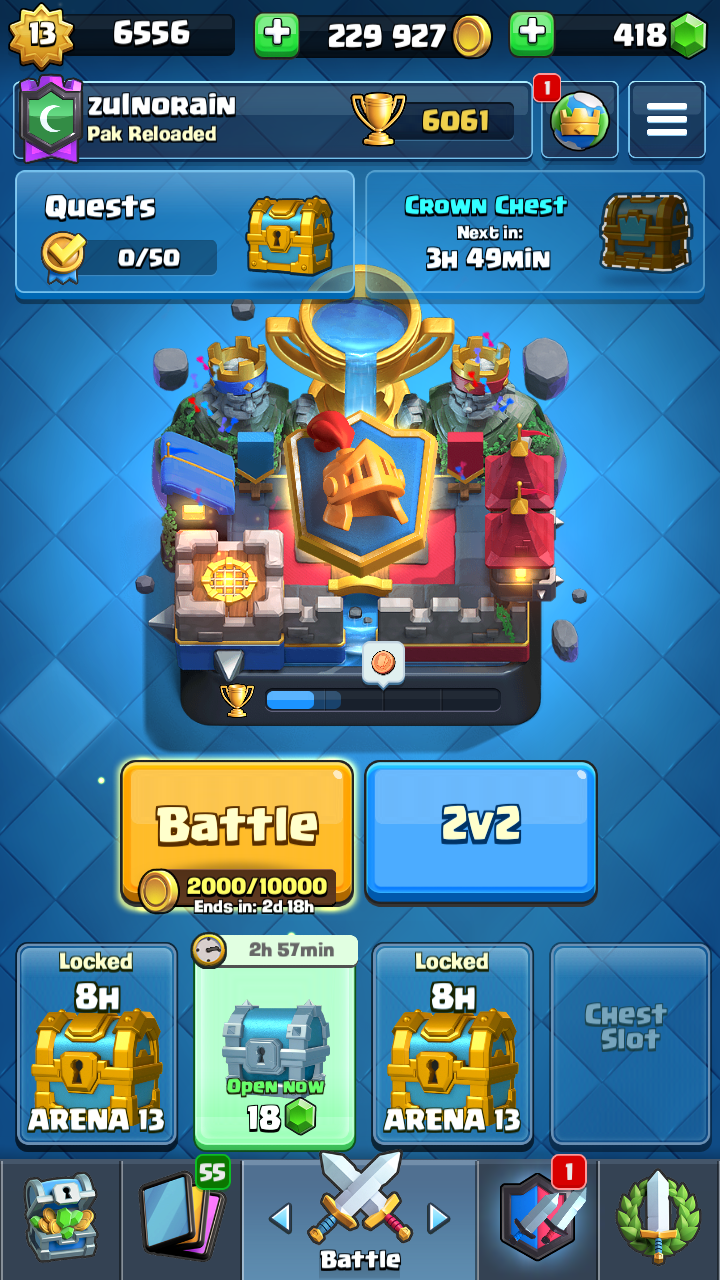Open the Pass Royale crown icon
Screen dimensions: 720x1280
click(x=578, y=120)
